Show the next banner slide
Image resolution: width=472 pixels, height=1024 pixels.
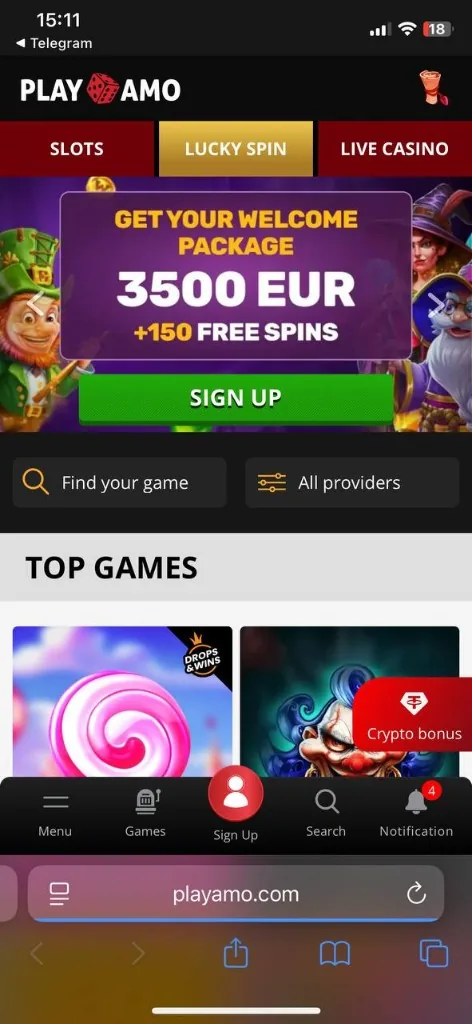(435, 304)
